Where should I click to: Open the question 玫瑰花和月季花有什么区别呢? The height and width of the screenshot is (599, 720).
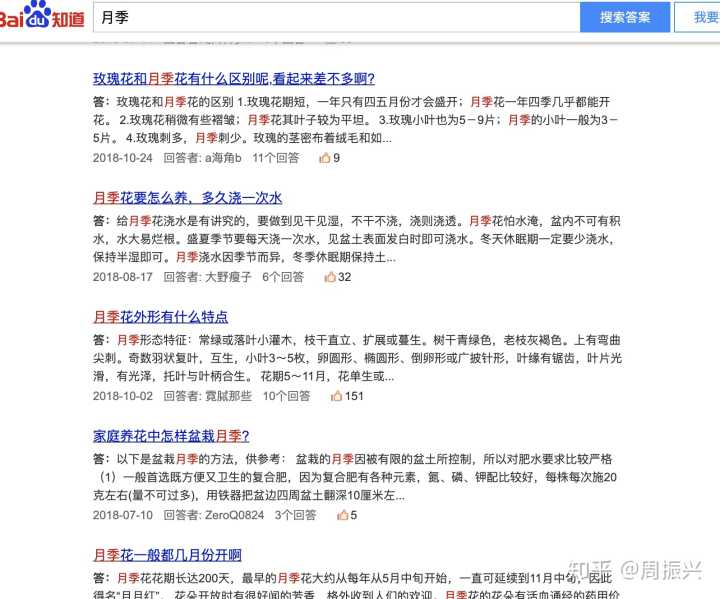pyautogui.click(x=234, y=79)
